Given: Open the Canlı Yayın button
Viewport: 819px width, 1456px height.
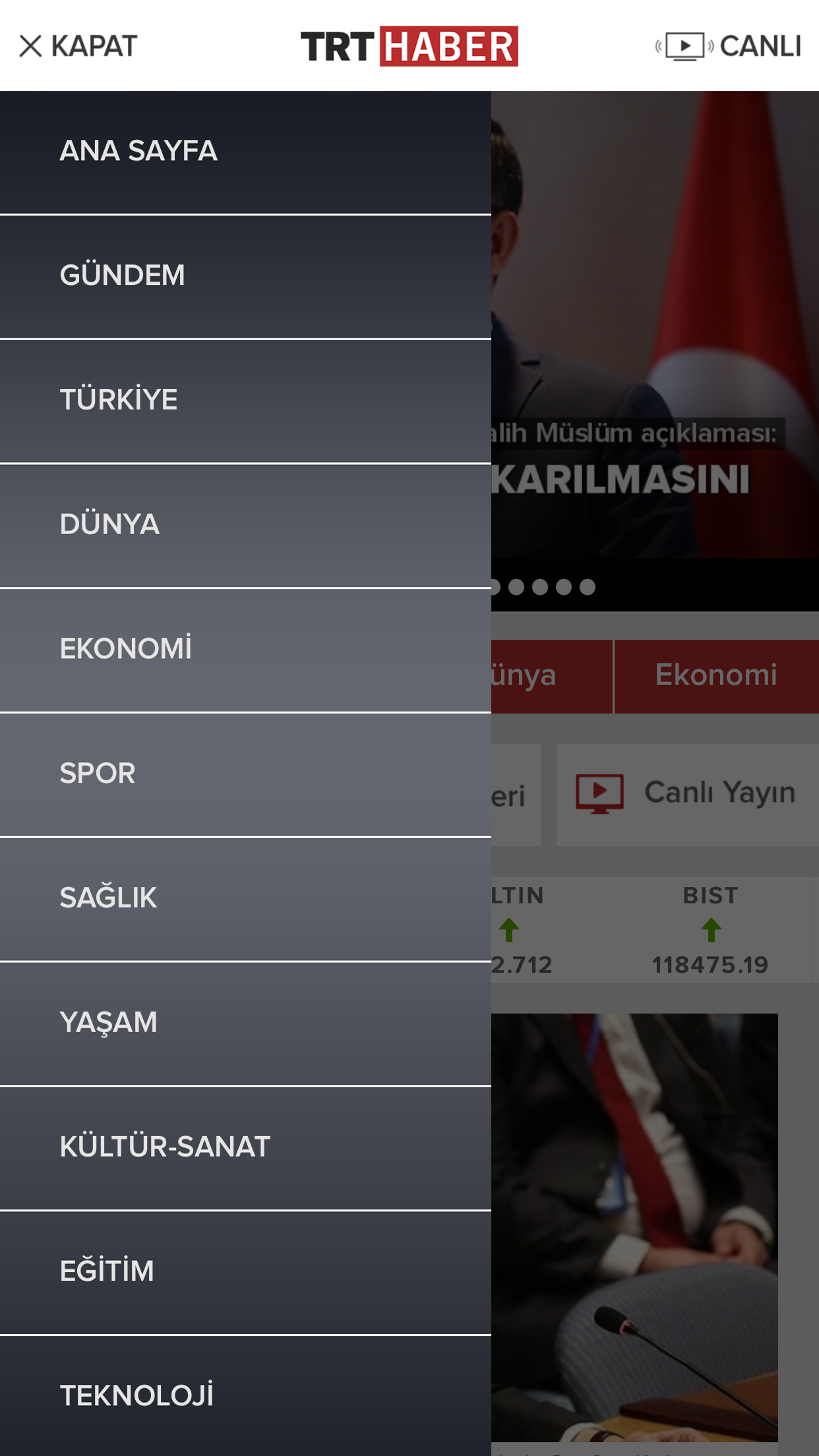Looking at the screenshot, I should coord(687,794).
